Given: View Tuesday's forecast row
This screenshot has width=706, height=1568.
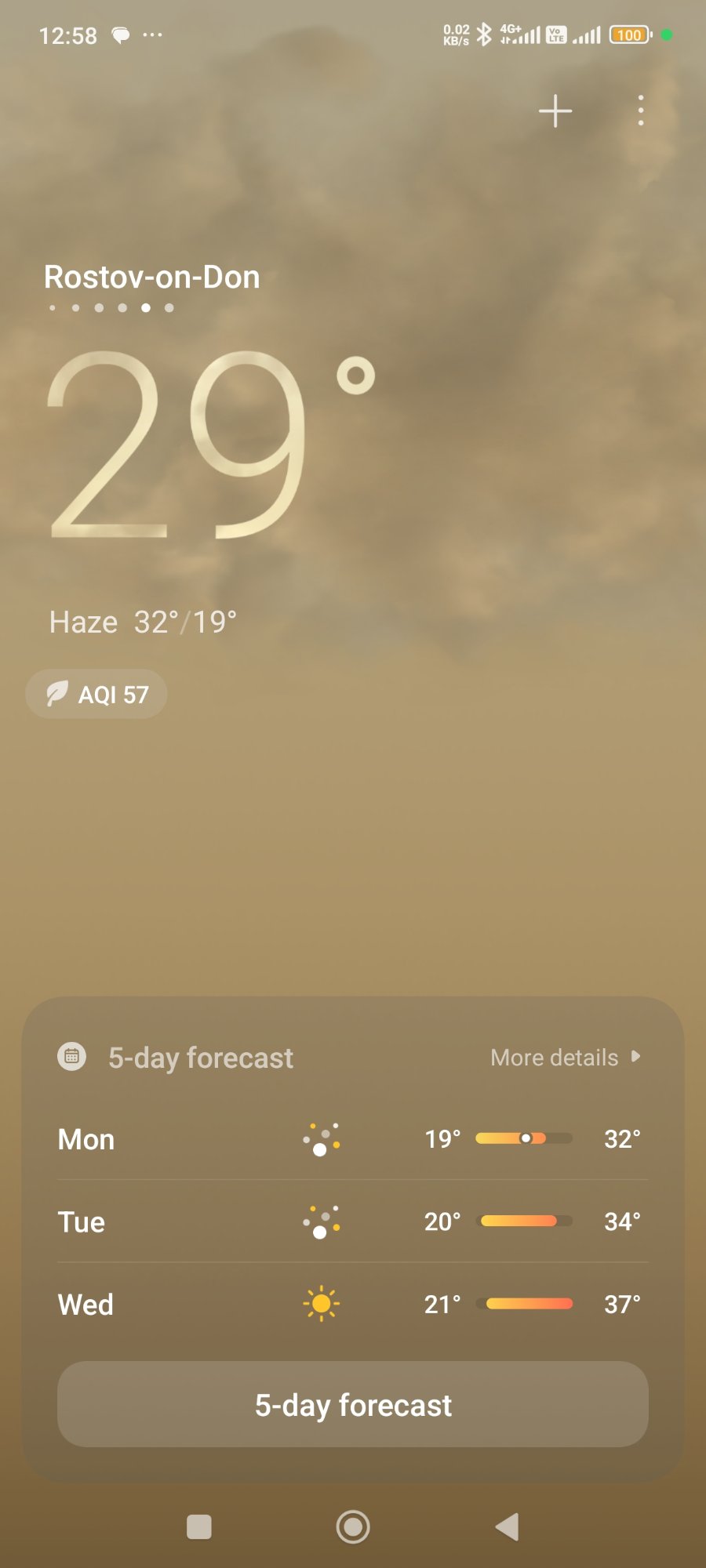Looking at the screenshot, I should click(x=353, y=1221).
